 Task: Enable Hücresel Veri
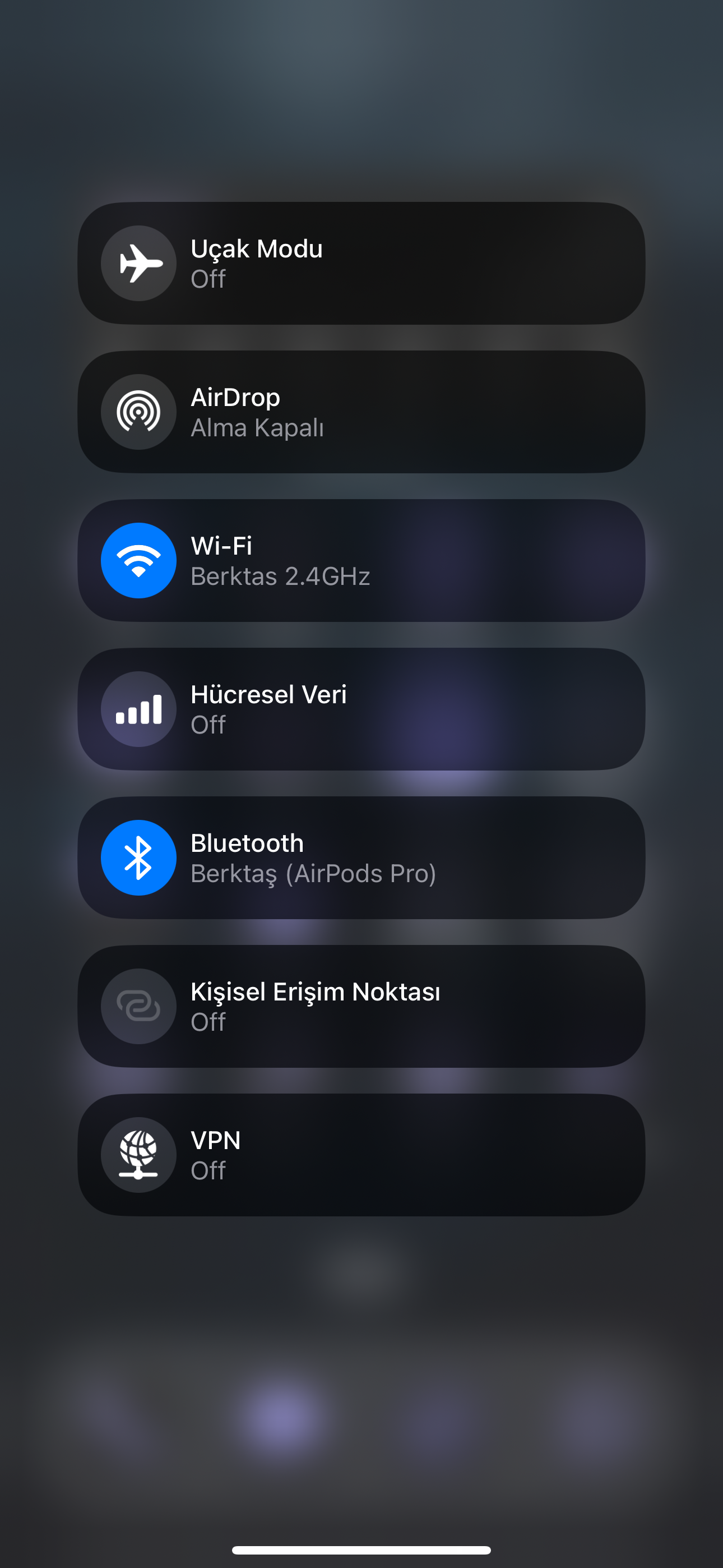(139, 709)
